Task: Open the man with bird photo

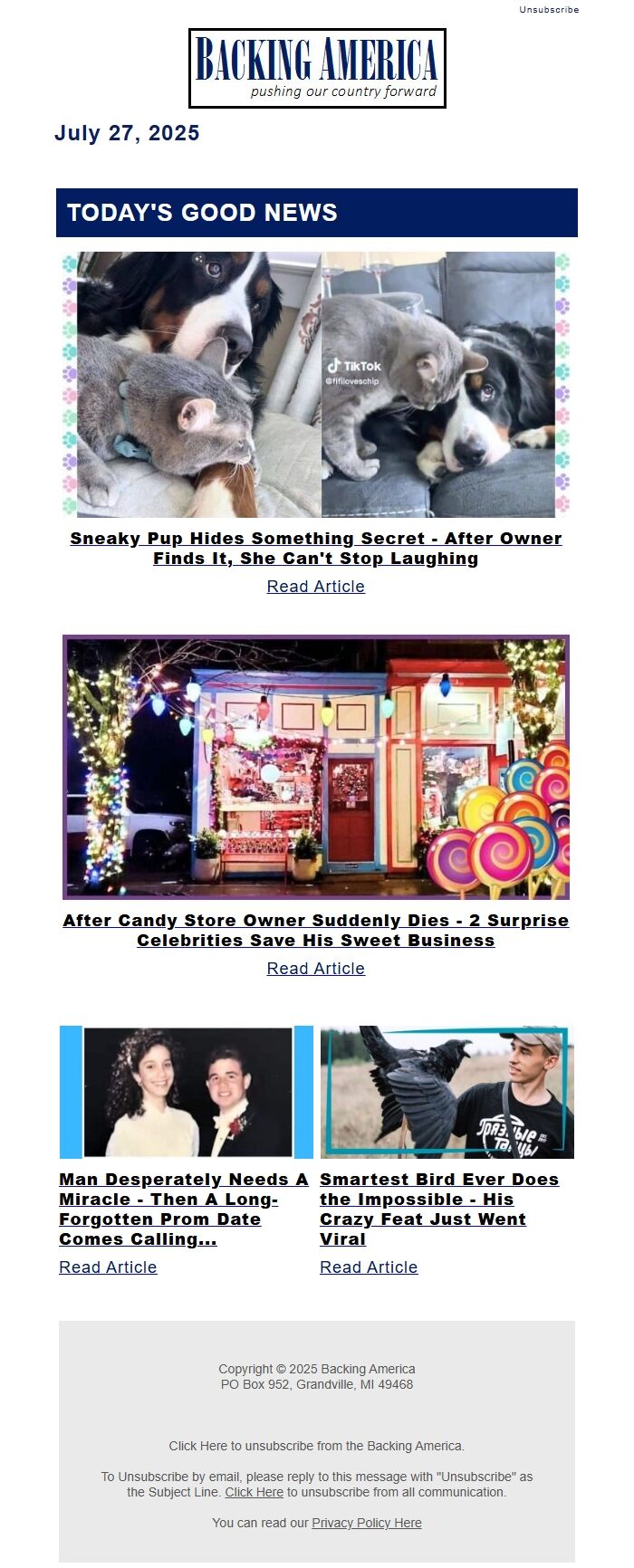Action: coord(447,1093)
